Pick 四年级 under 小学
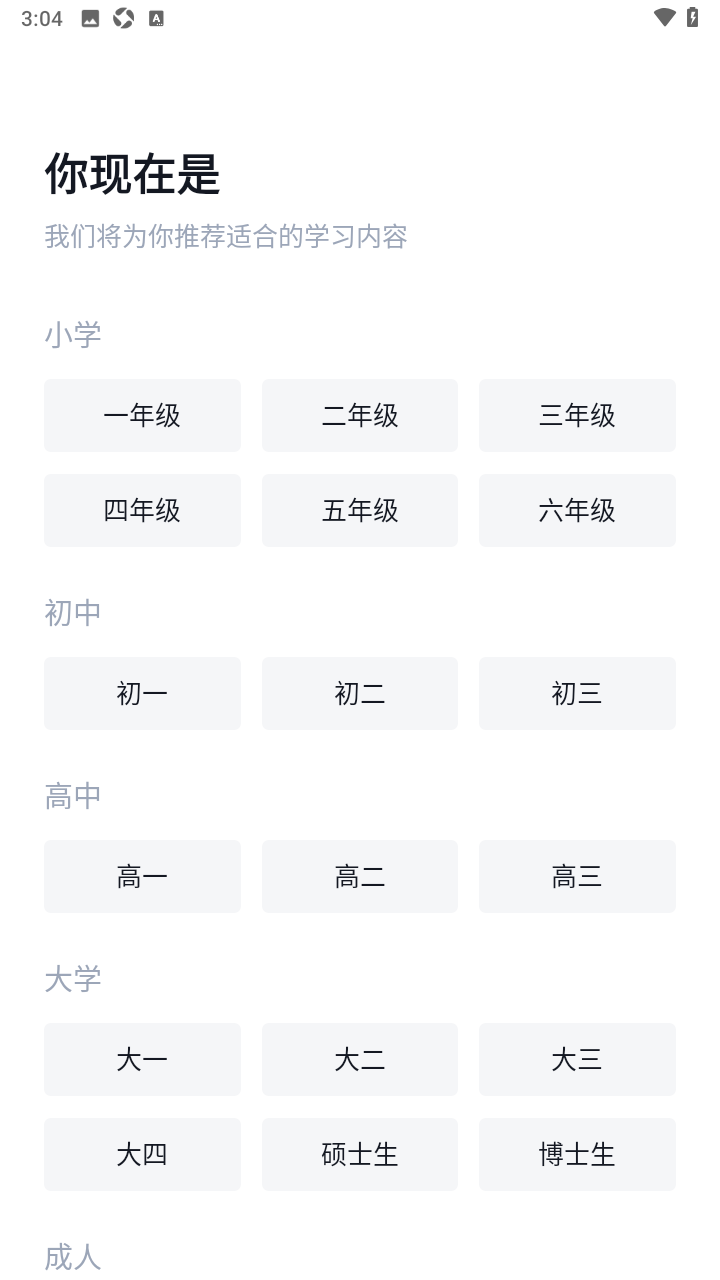This screenshot has height=1280, width=720. pos(142,510)
